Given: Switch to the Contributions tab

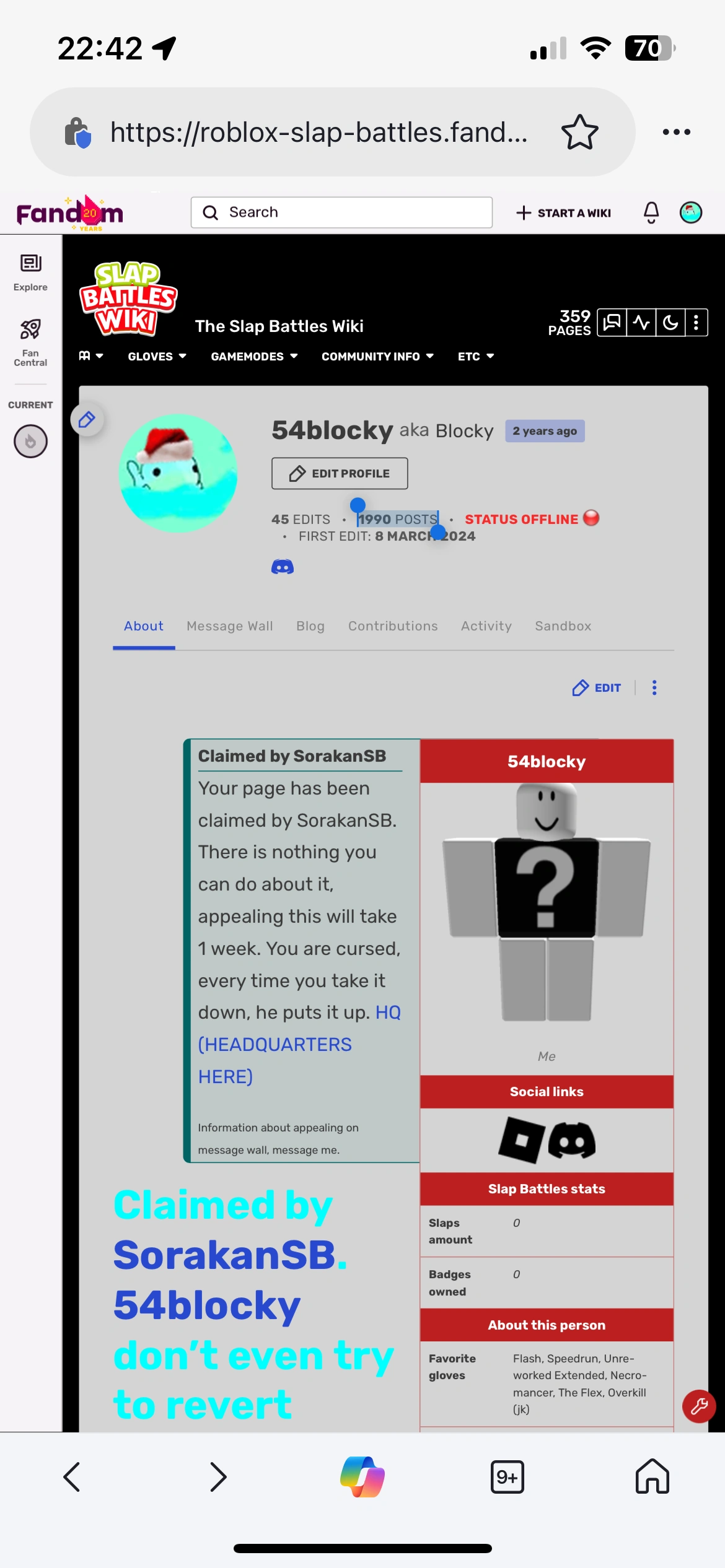Looking at the screenshot, I should (x=393, y=626).
